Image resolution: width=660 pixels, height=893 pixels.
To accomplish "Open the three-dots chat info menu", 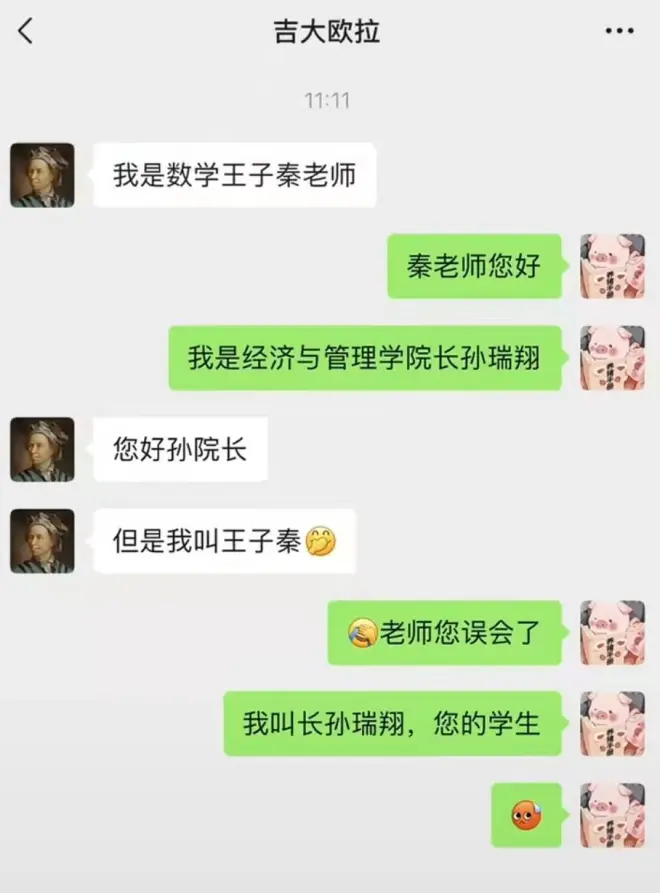I will point(619,31).
